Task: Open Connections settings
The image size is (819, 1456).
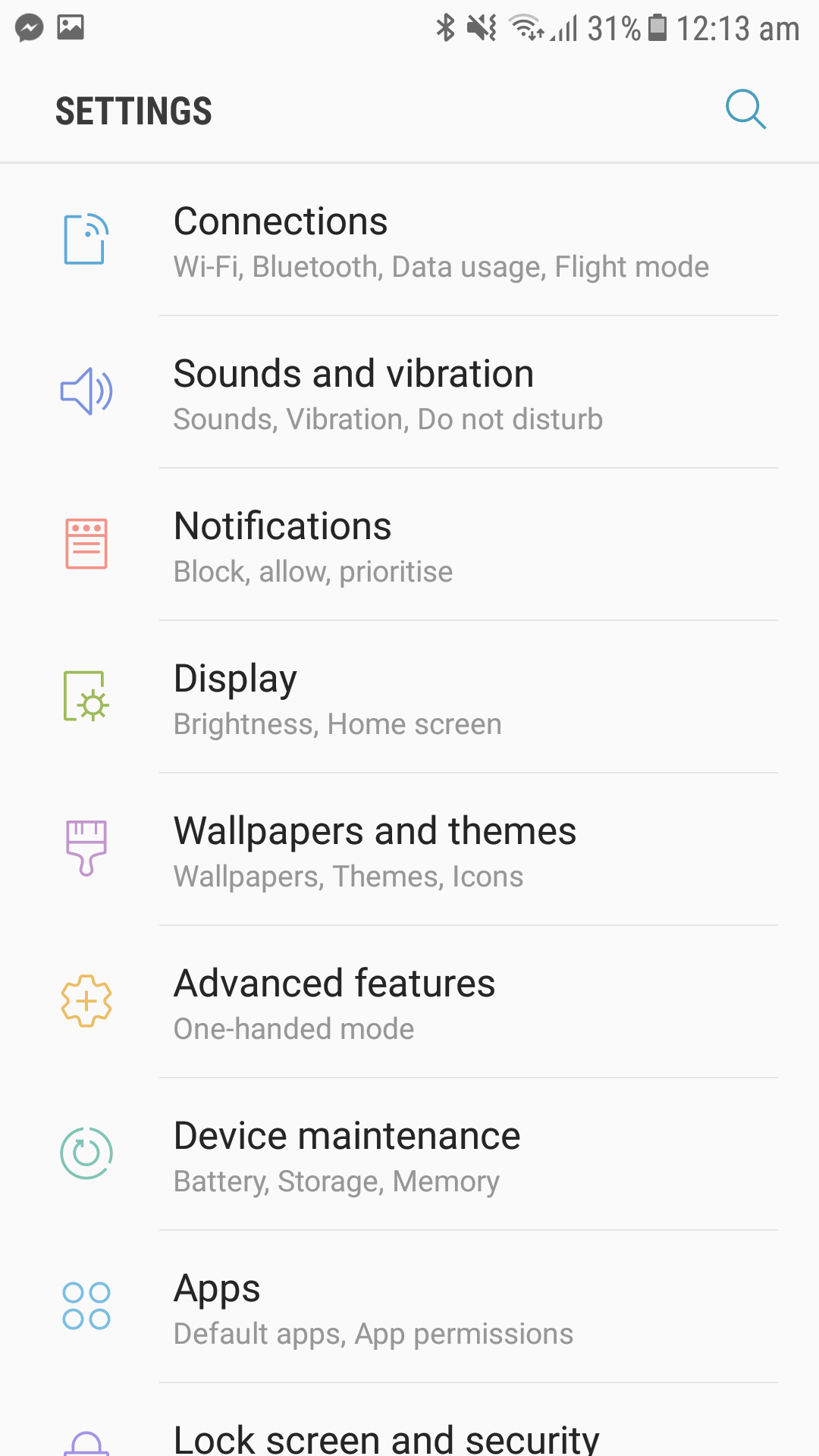Action: point(409,240)
